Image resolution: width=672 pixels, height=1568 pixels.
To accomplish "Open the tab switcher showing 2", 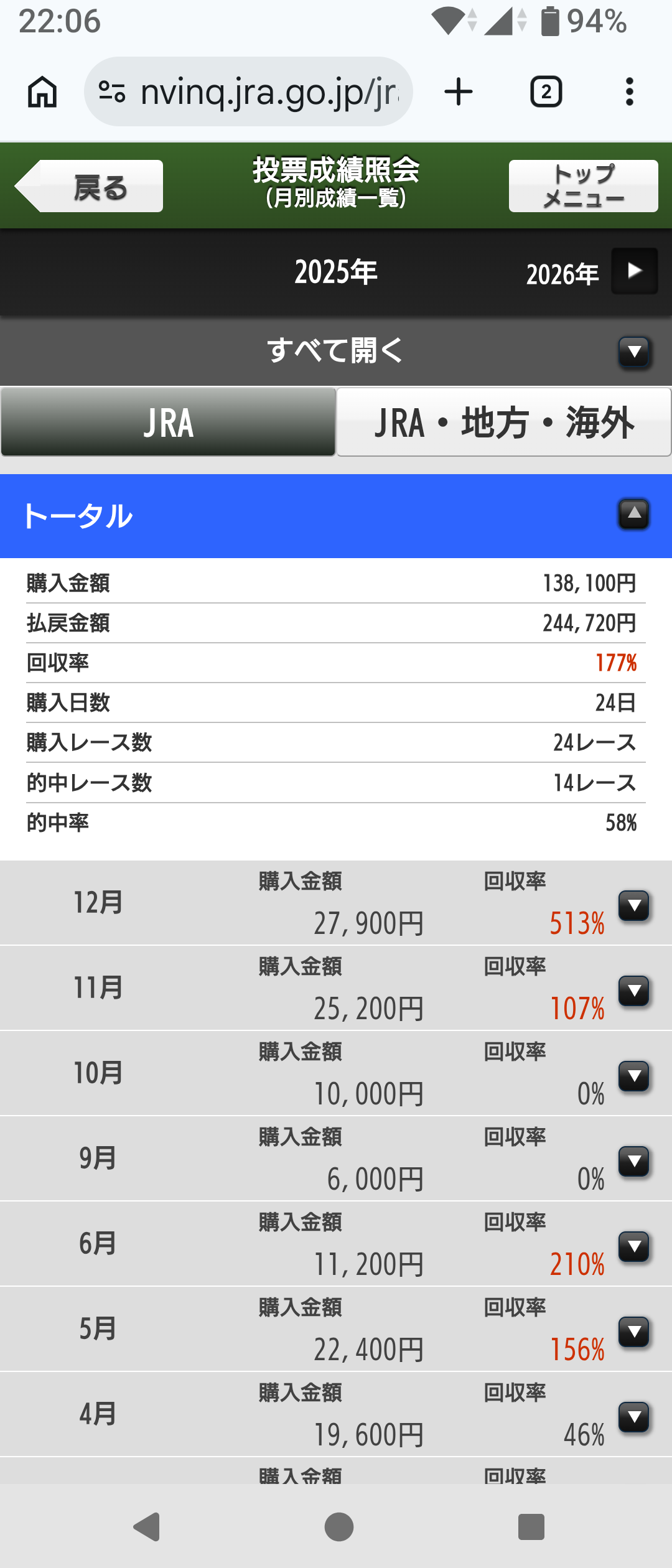I will (546, 92).
